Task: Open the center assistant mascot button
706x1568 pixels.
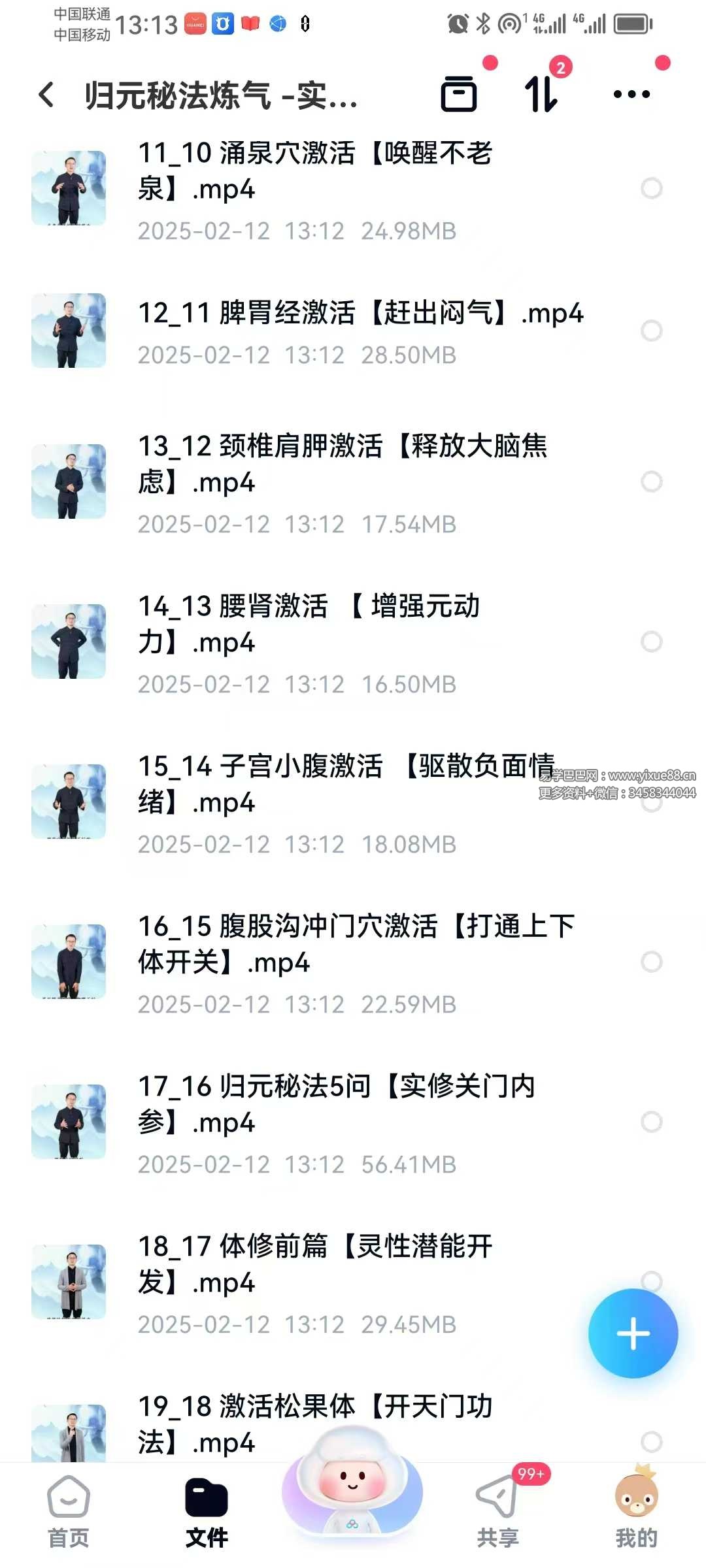Action: point(352,1490)
